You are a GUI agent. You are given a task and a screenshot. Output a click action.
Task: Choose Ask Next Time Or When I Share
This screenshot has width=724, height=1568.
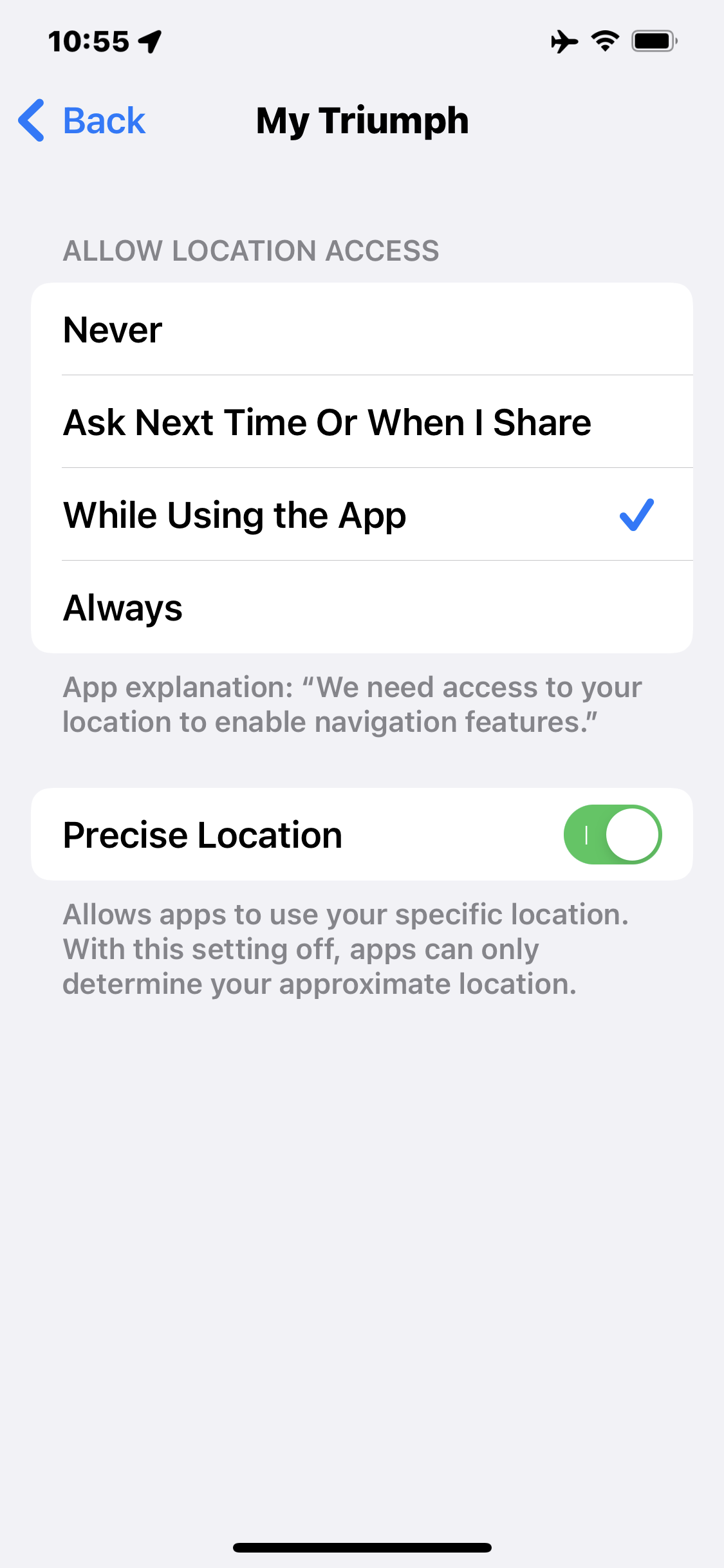coord(360,422)
